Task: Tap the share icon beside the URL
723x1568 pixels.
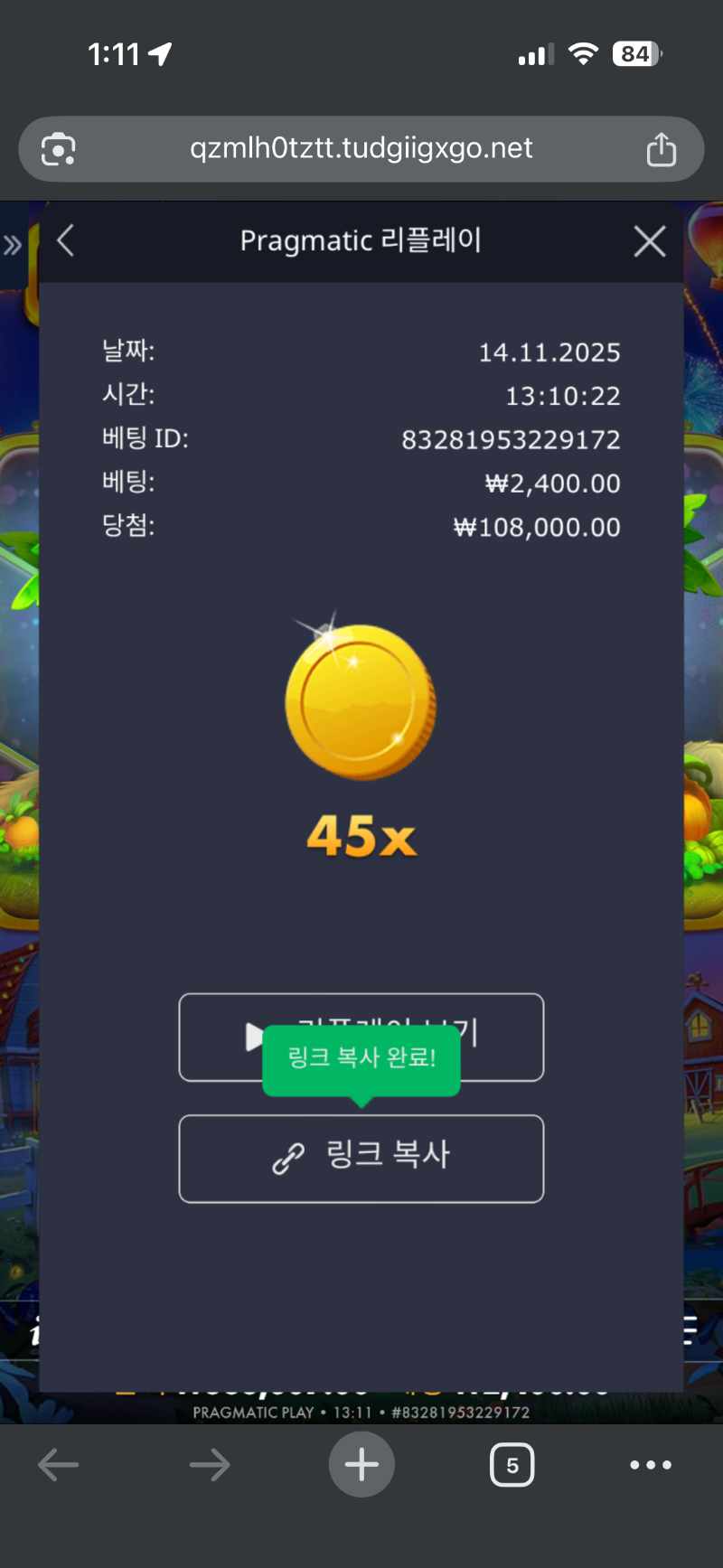Action: (662, 149)
